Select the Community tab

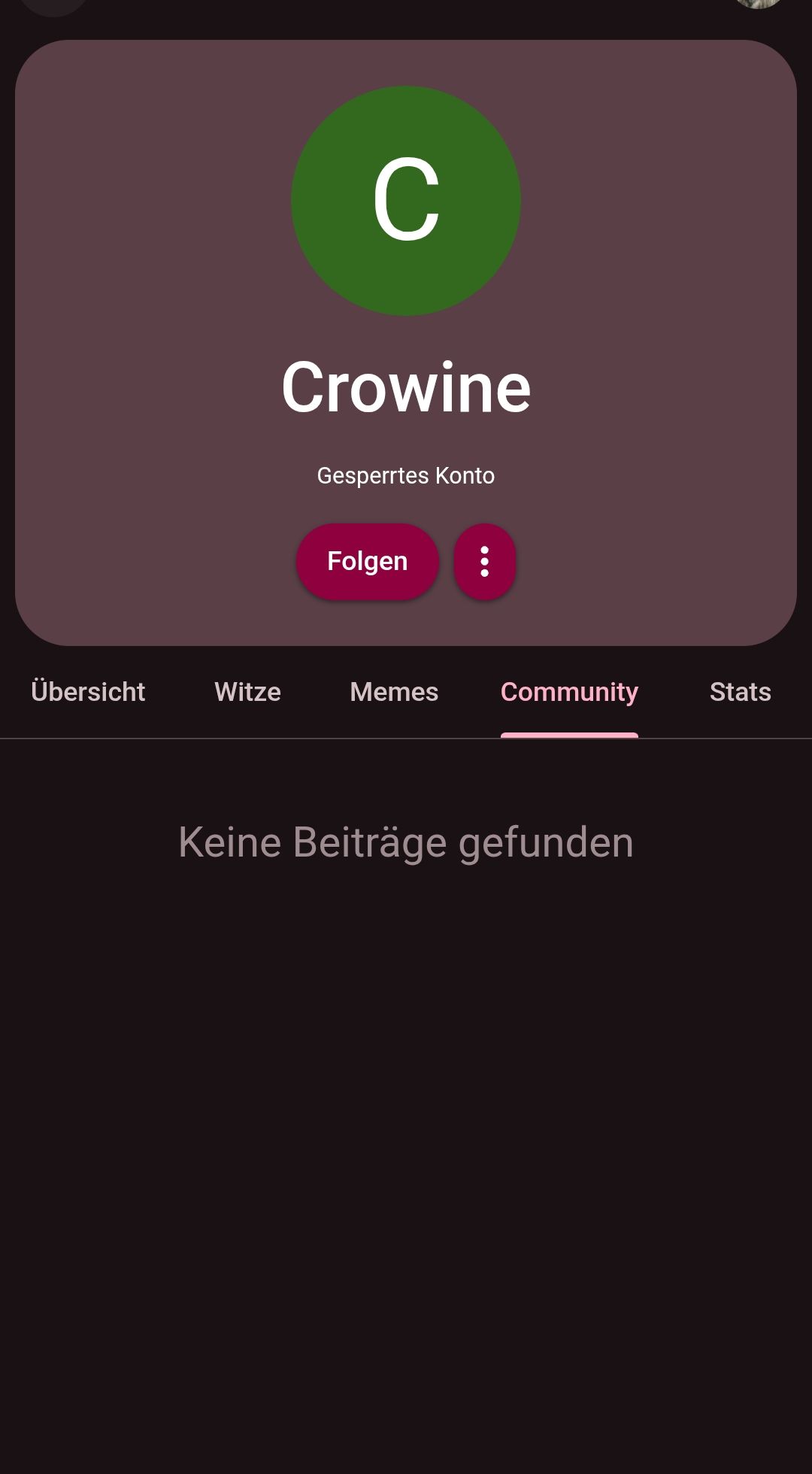tap(569, 692)
